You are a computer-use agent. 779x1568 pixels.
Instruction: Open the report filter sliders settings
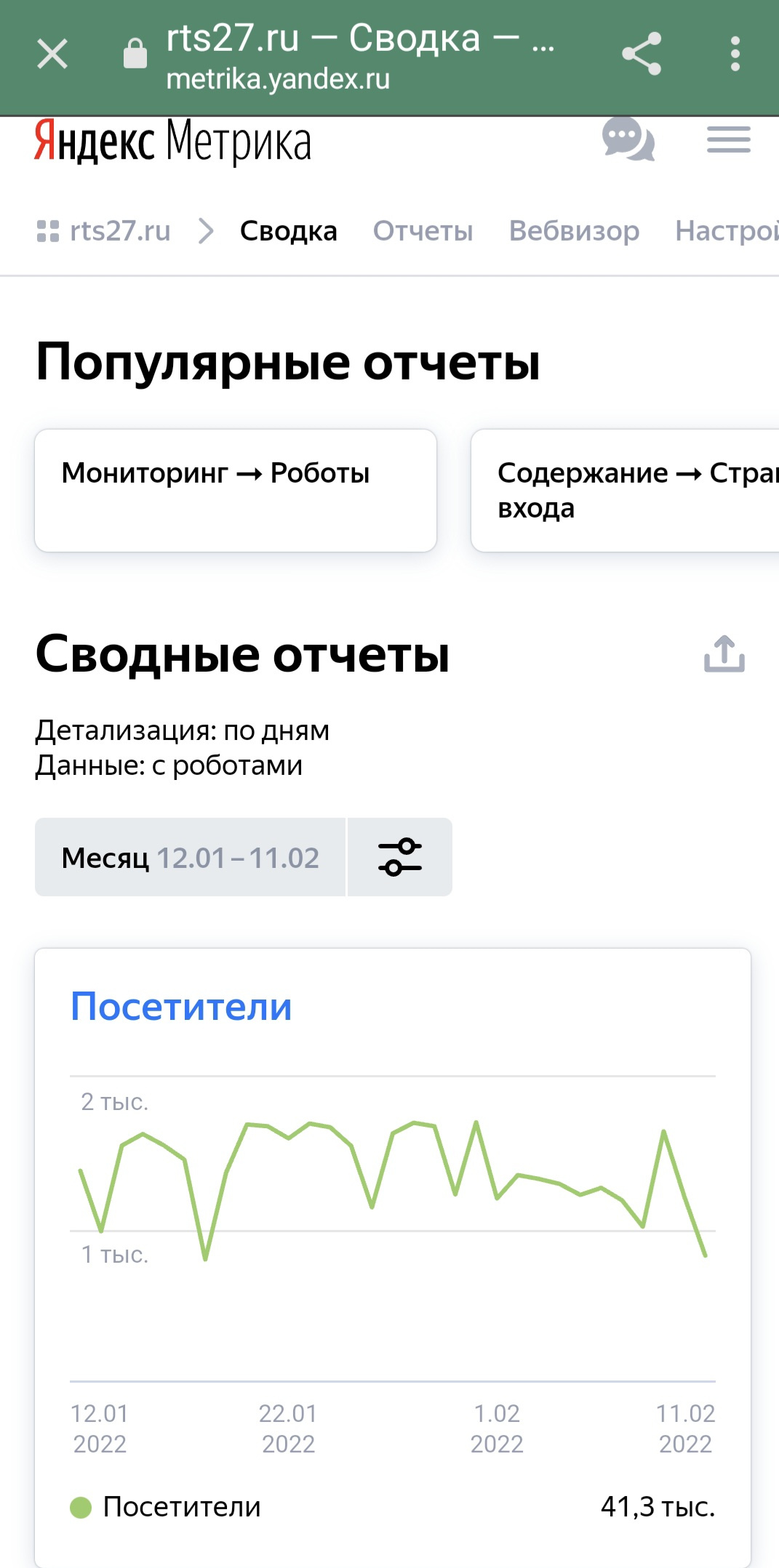400,858
